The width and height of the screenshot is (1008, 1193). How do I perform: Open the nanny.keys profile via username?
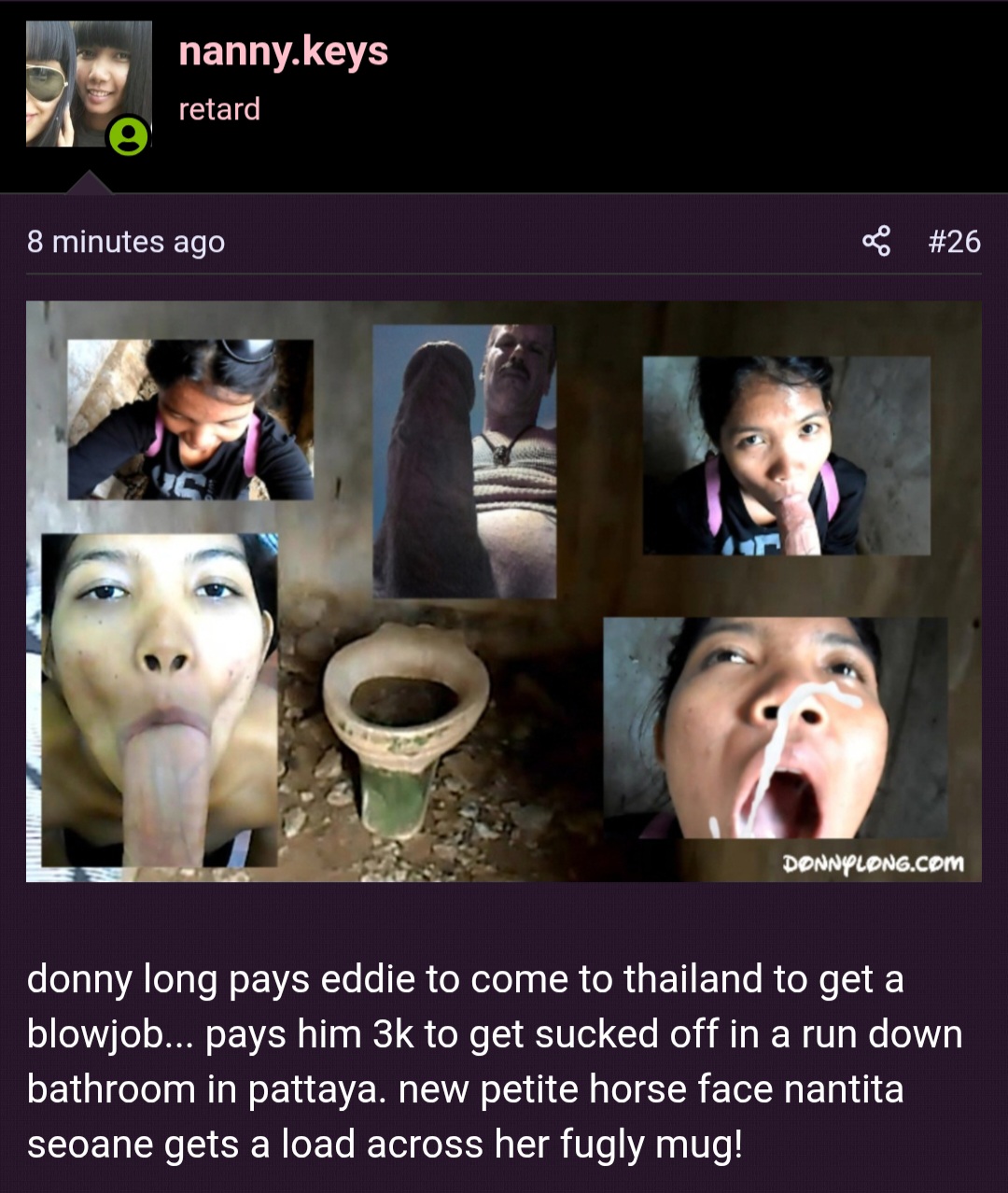point(283,51)
